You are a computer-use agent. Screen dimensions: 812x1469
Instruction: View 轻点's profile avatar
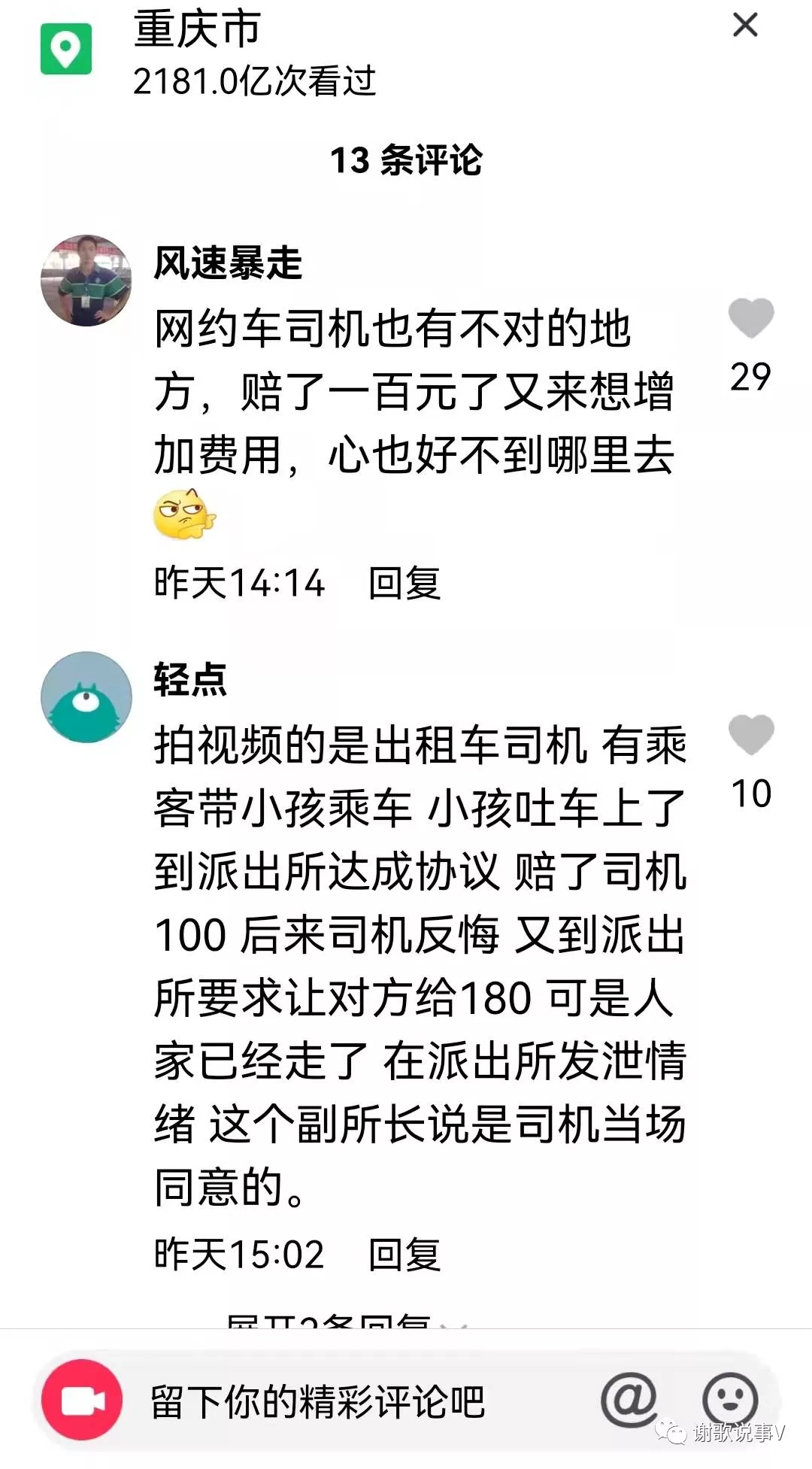[86, 697]
